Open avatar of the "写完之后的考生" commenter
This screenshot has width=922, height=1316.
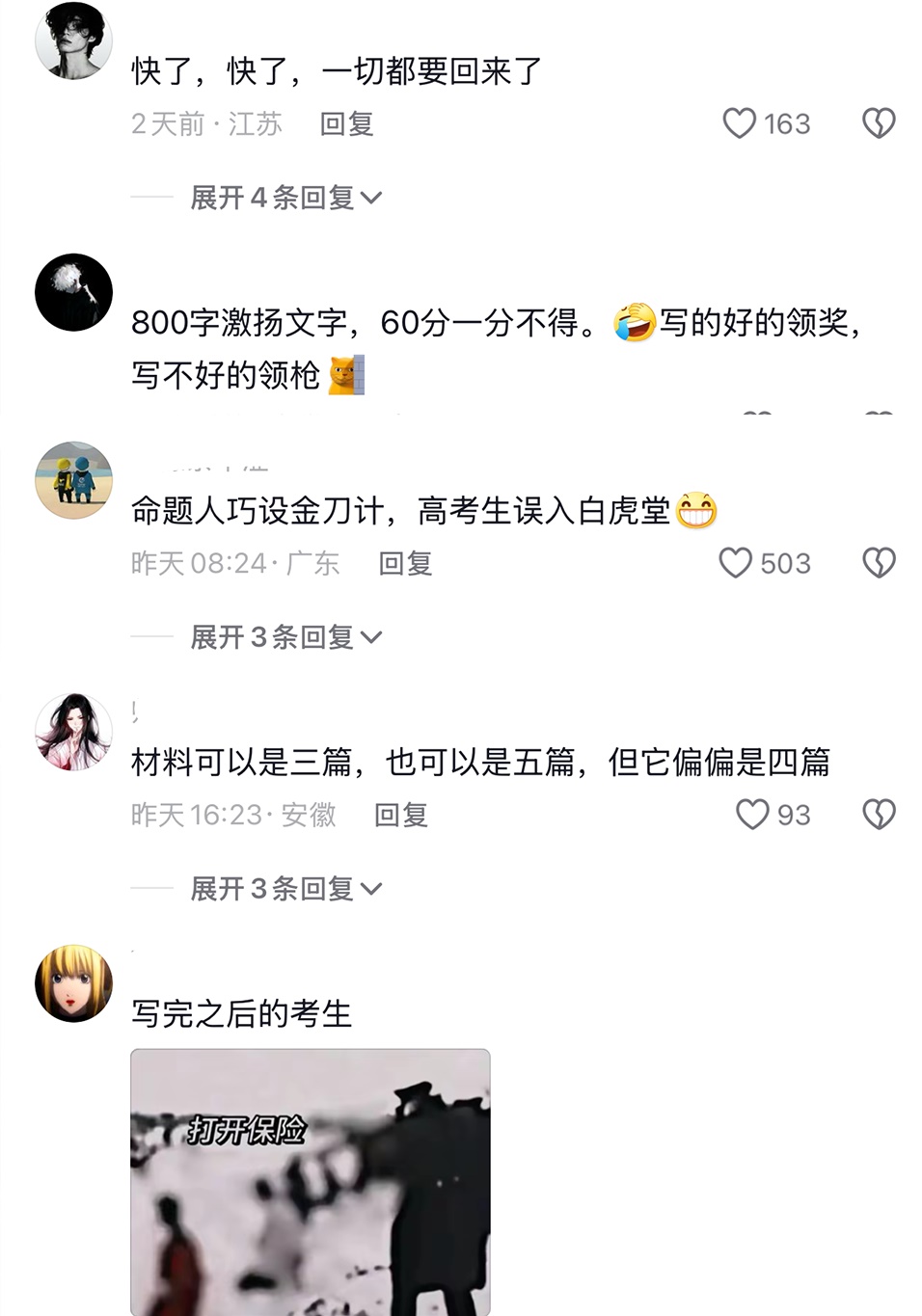[x=73, y=982]
